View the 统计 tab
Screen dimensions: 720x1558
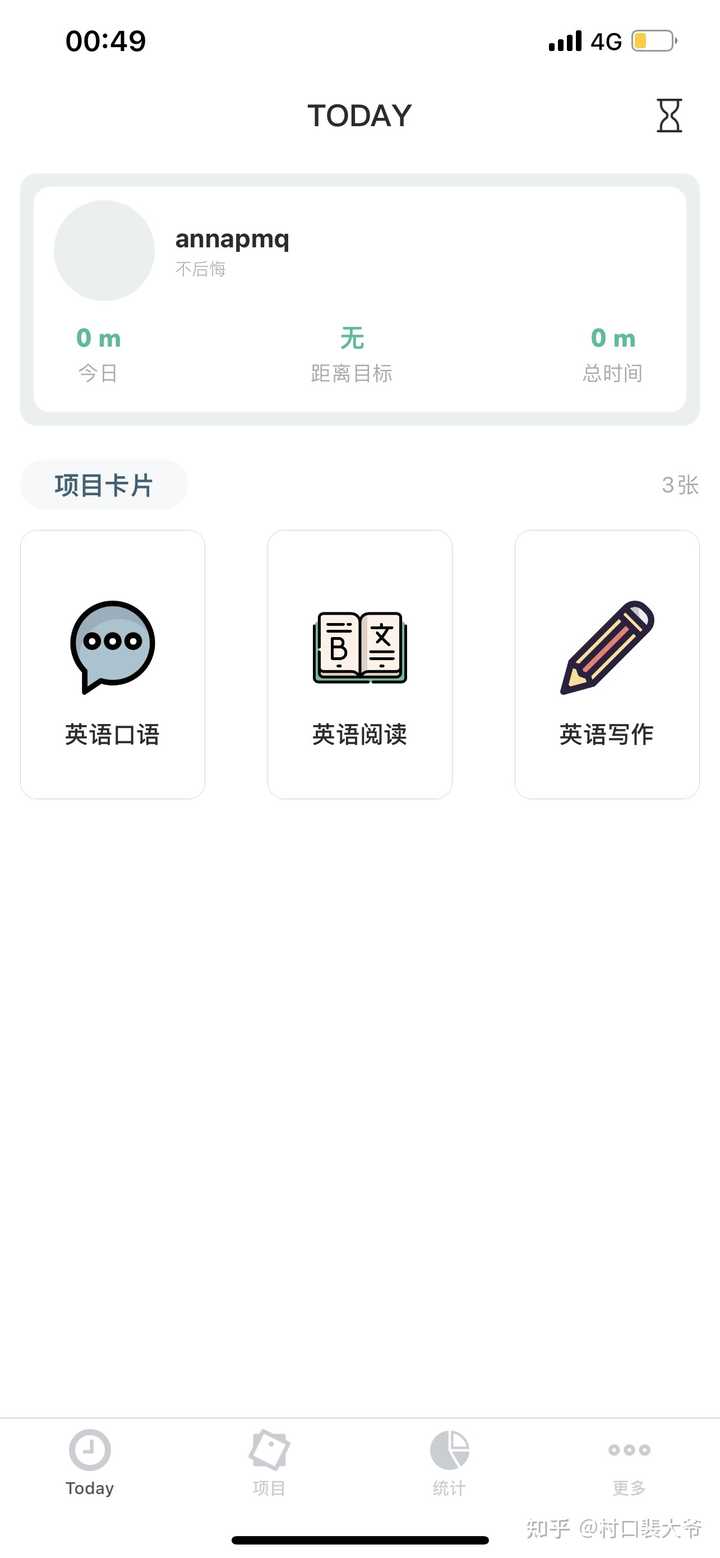click(449, 1462)
